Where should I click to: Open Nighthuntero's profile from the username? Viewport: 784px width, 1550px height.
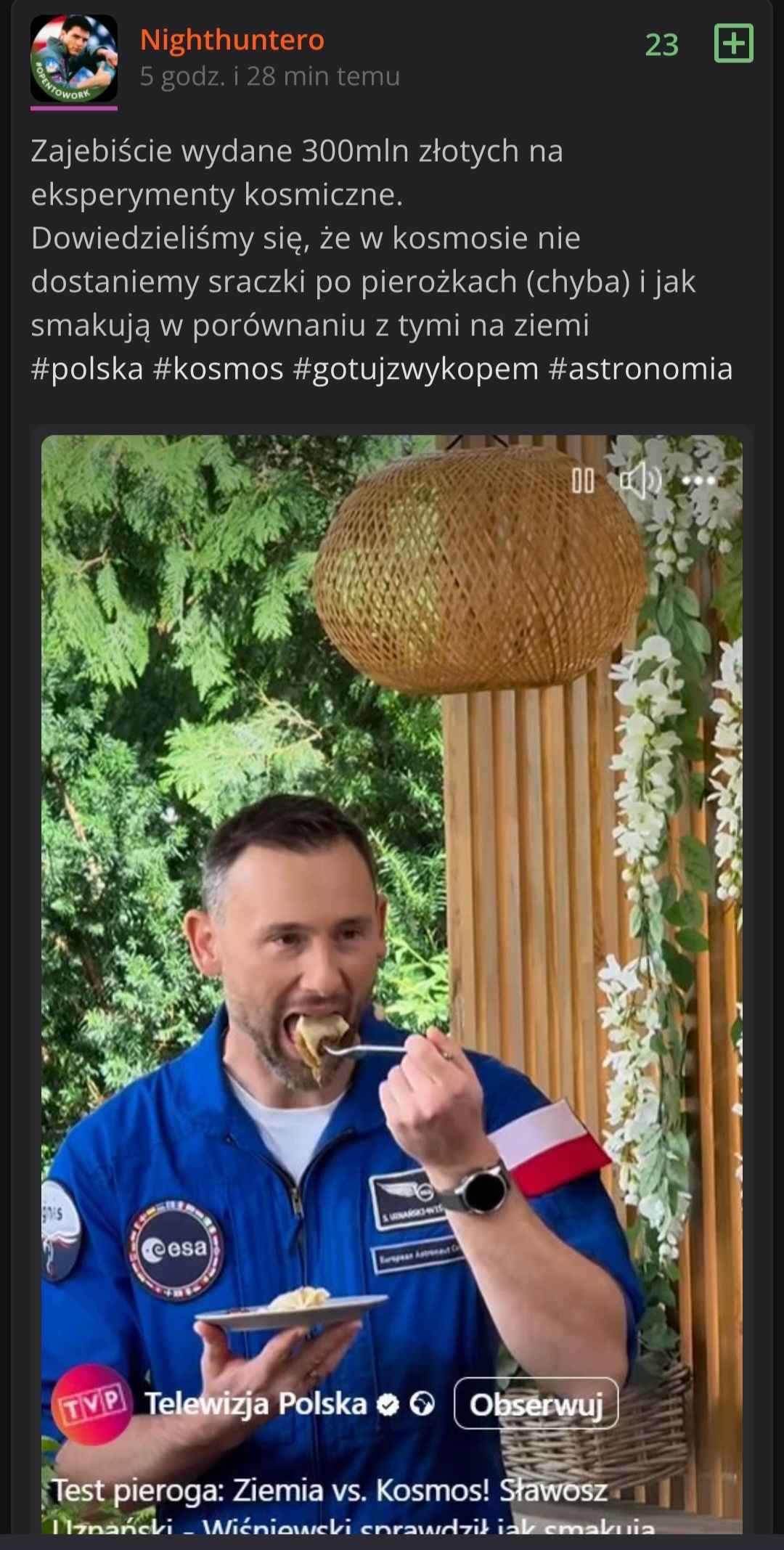(232, 40)
